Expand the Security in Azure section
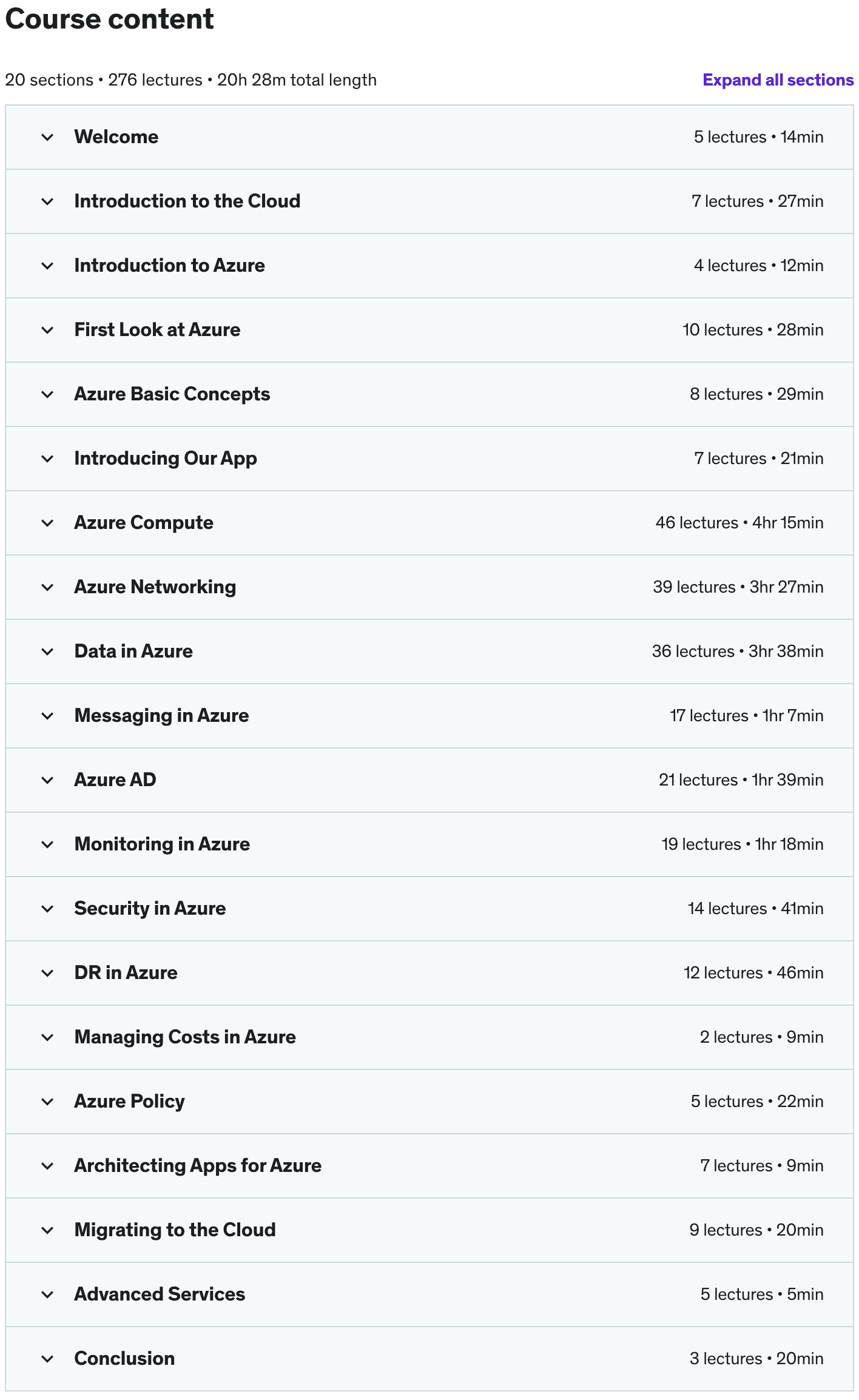This screenshot has height=1400, width=859. [x=150, y=909]
